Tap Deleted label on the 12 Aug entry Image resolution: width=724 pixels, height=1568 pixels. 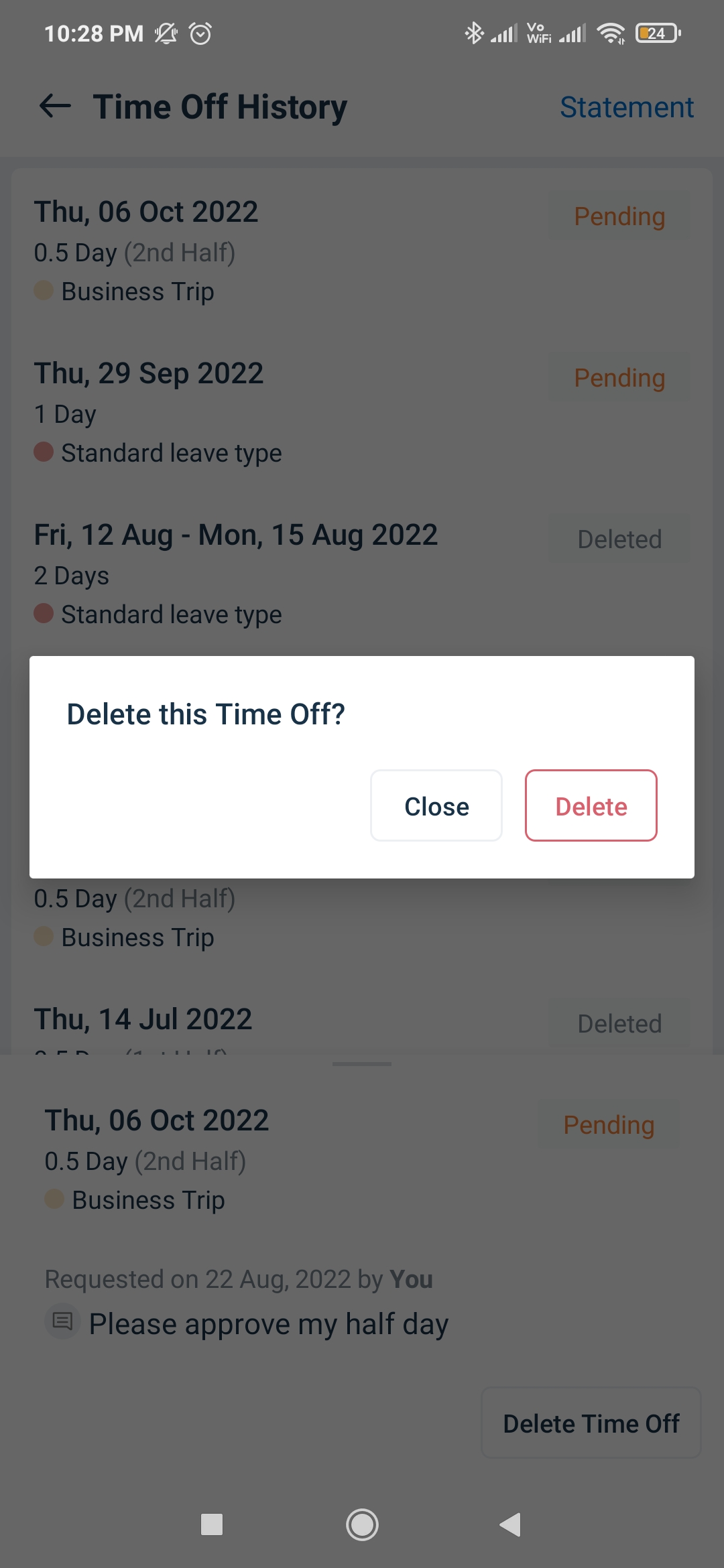pos(618,538)
